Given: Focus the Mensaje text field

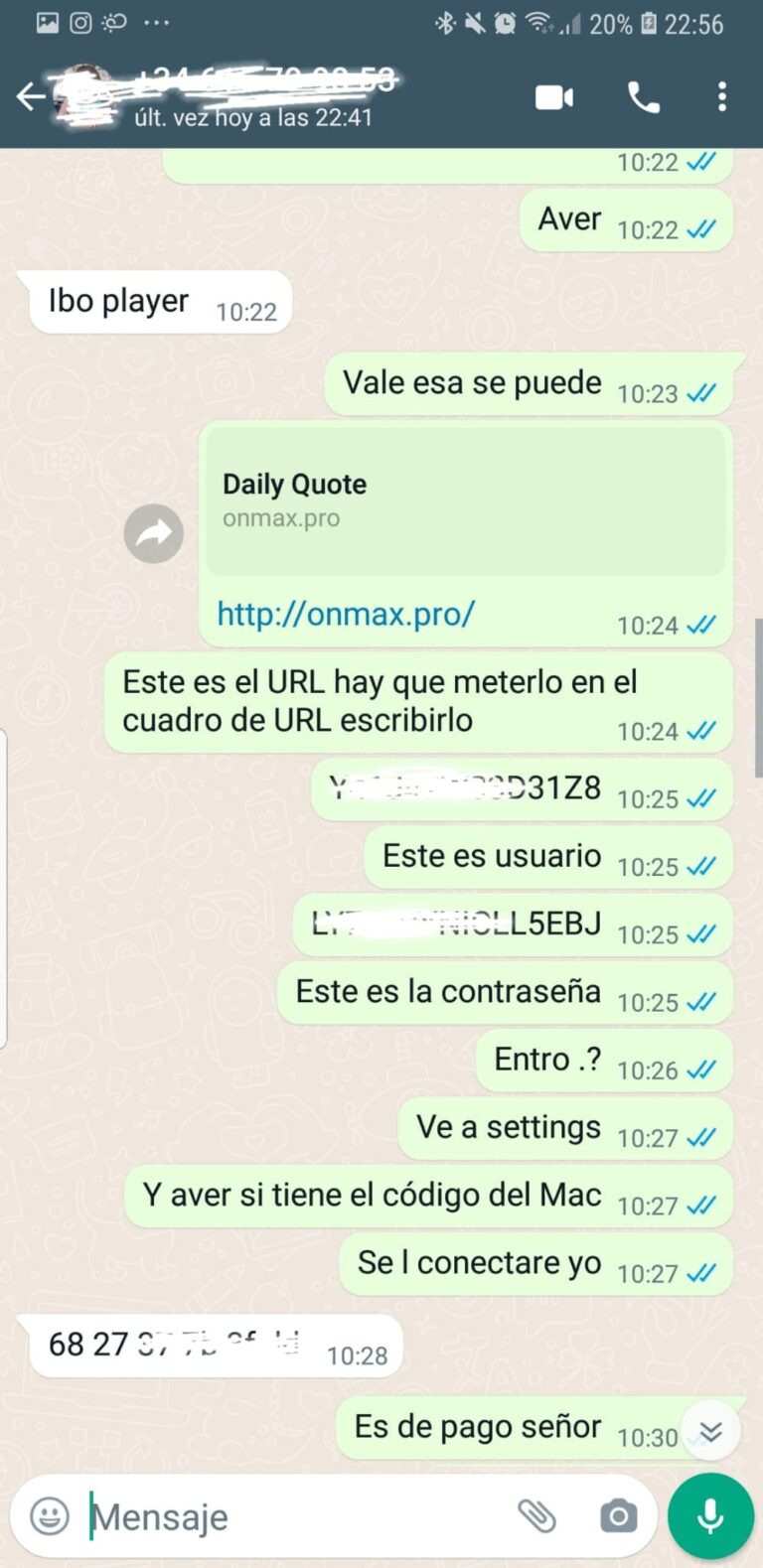Looking at the screenshot, I should pyautogui.click(x=298, y=1516).
